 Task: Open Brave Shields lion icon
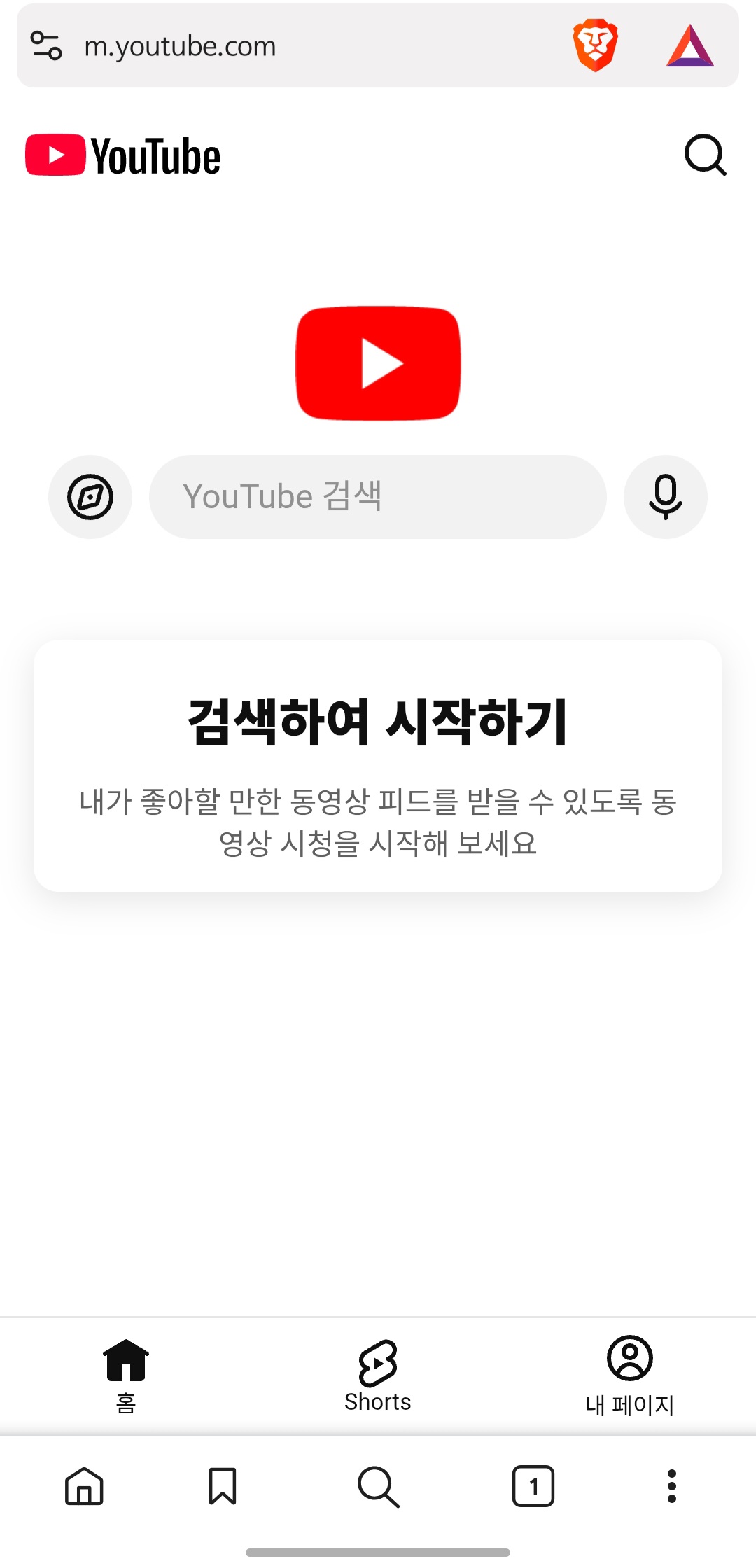pyautogui.click(x=595, y=45)
